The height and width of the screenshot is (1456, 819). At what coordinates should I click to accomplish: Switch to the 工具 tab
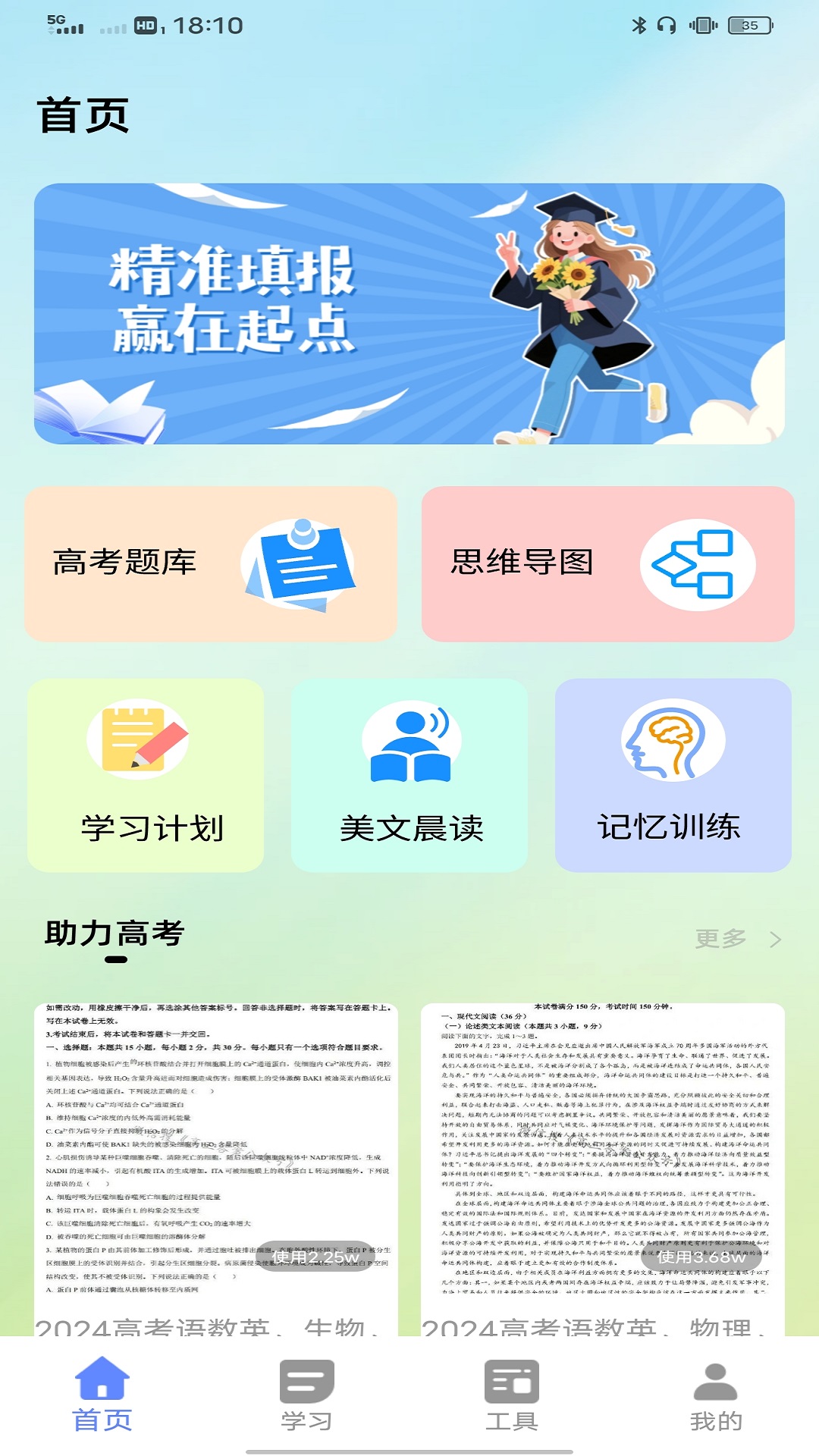[x=512, y=1395]
